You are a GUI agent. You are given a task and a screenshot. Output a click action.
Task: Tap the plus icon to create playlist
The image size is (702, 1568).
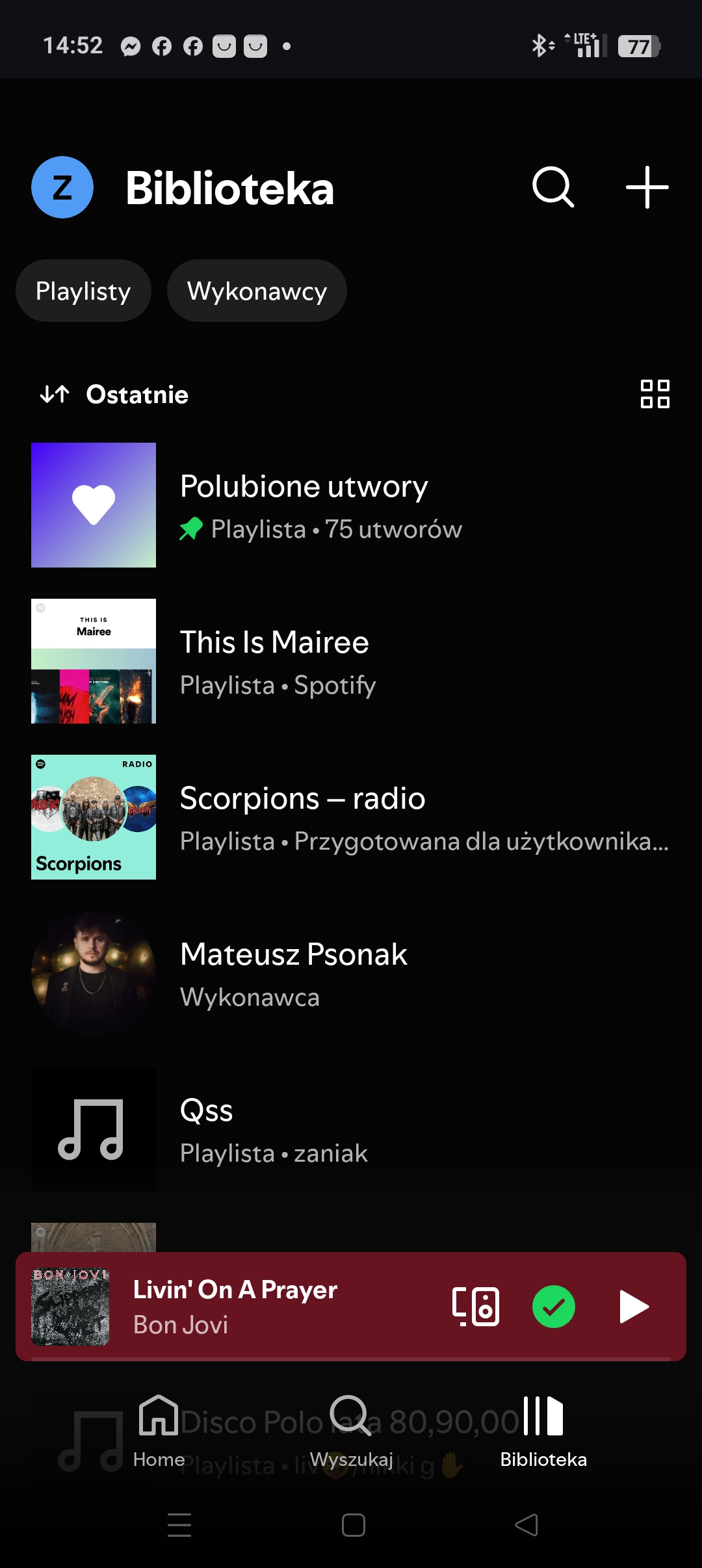[x=647, y=187]
